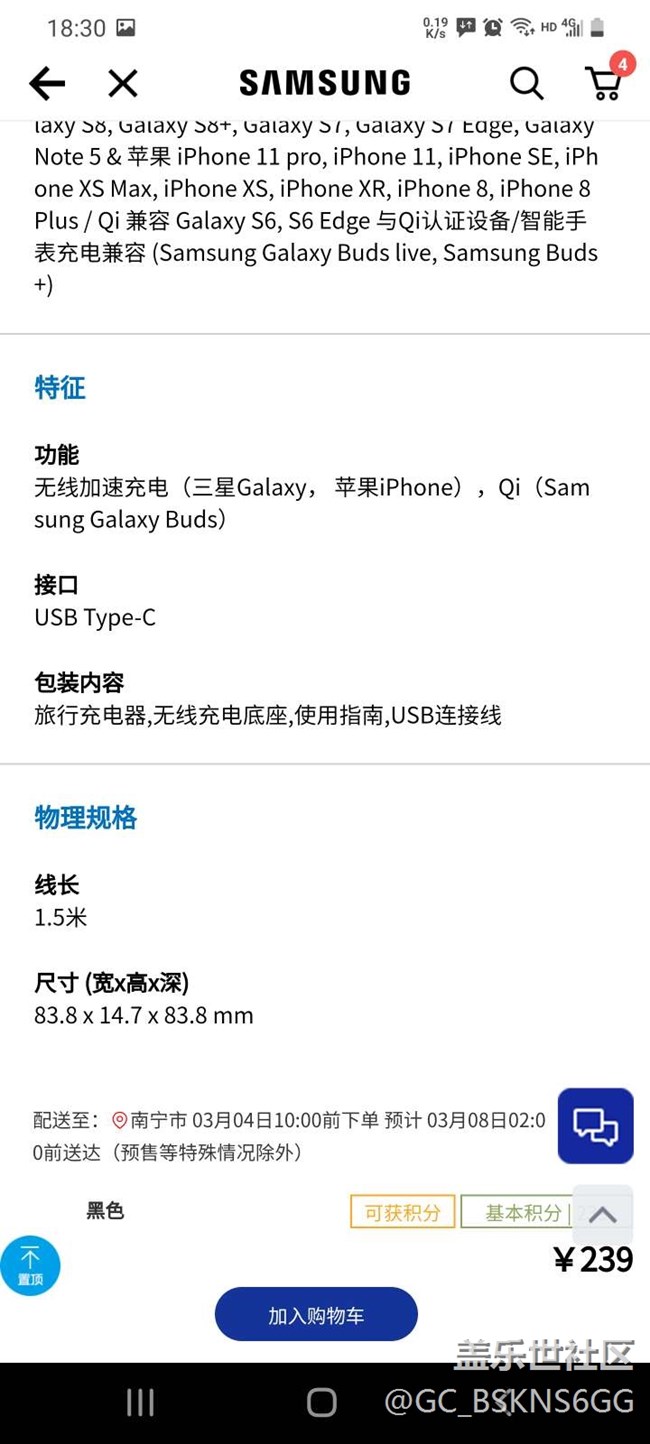
Task: Add the charger to cart
Action: pyautogui.click(x=316, y=1314)
